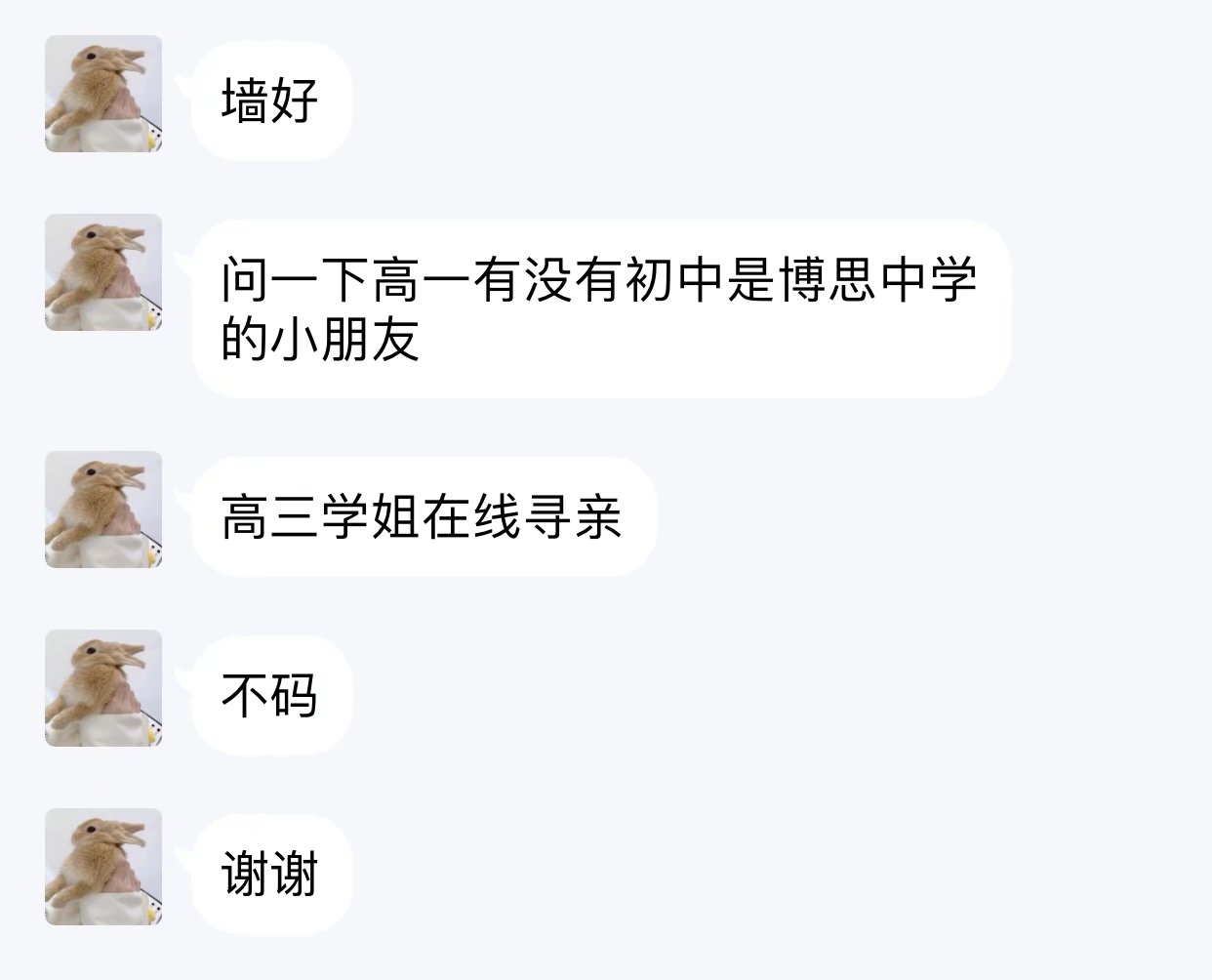Tap avatar beside the "问一下高一有没有初中是博思中学的小朋友" message
This screenshot has width=1212, height=980.
(x=103, y=272)
